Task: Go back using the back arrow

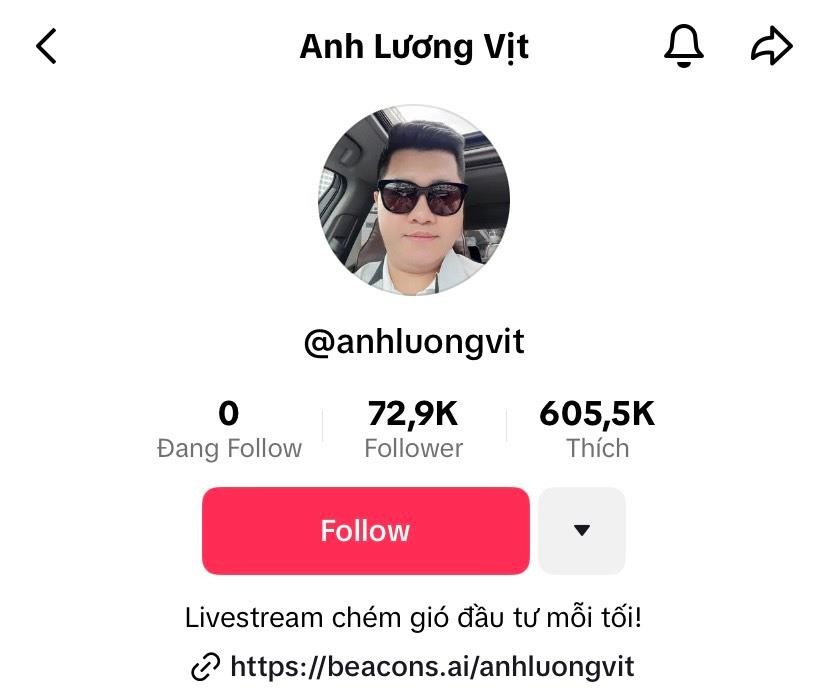Action: tap(46, 46)
